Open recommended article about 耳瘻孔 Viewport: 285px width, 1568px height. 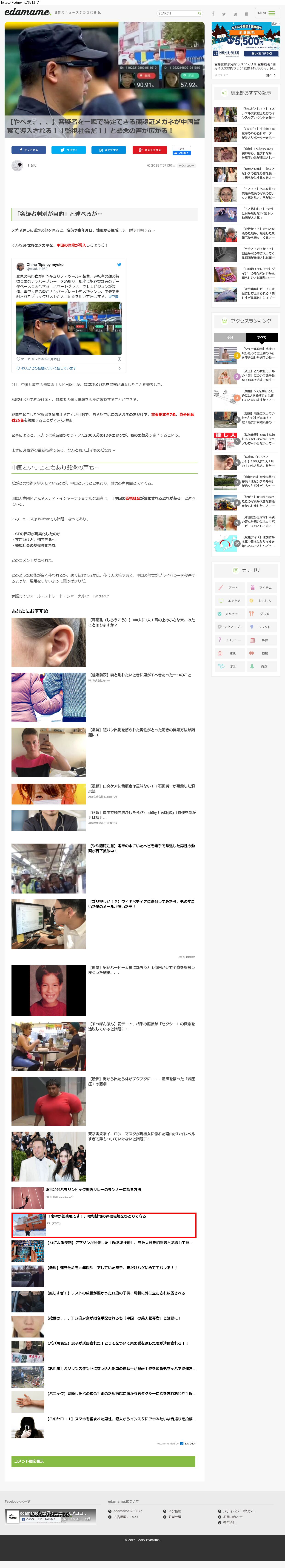coord(141,622)
